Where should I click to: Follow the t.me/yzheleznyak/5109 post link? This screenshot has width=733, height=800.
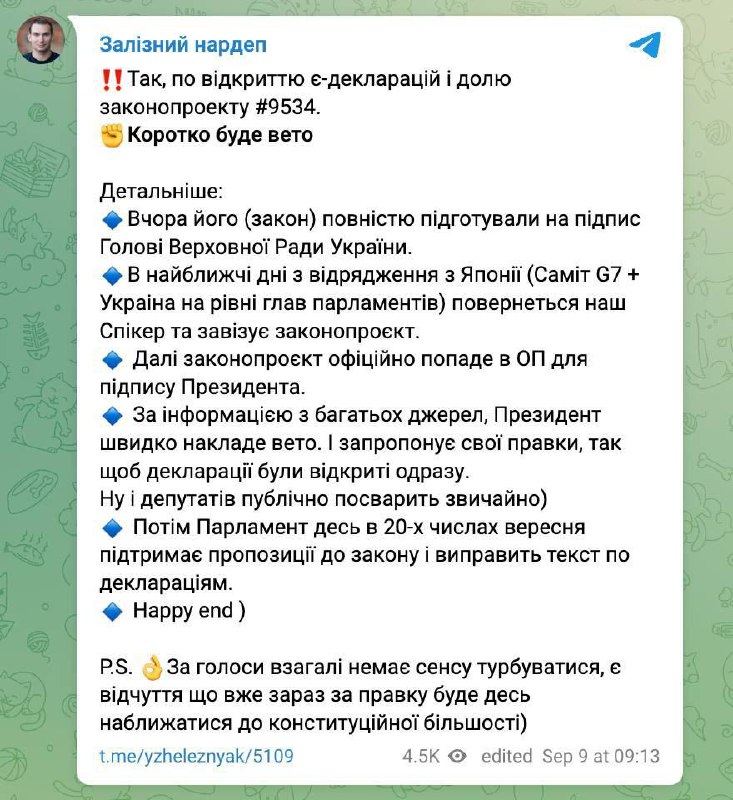(197, 756)
